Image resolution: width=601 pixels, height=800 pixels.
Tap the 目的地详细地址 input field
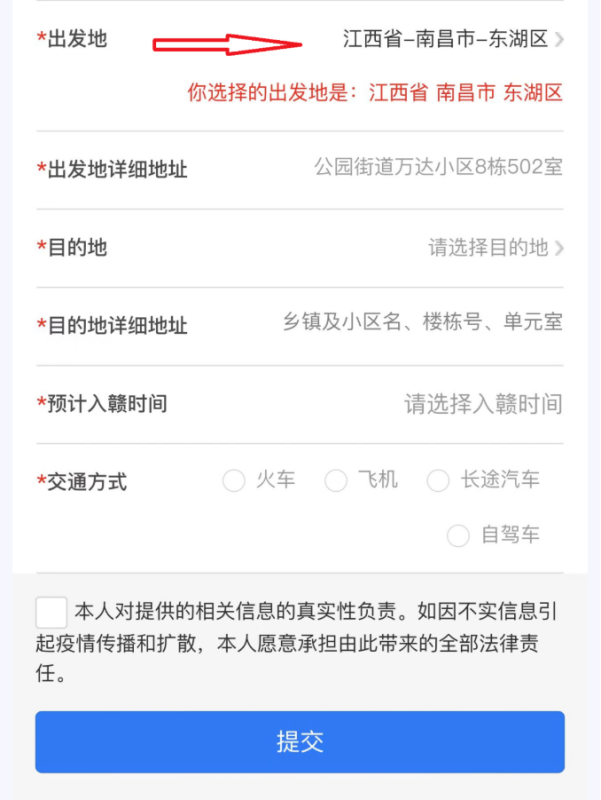(x=422, y=323)
